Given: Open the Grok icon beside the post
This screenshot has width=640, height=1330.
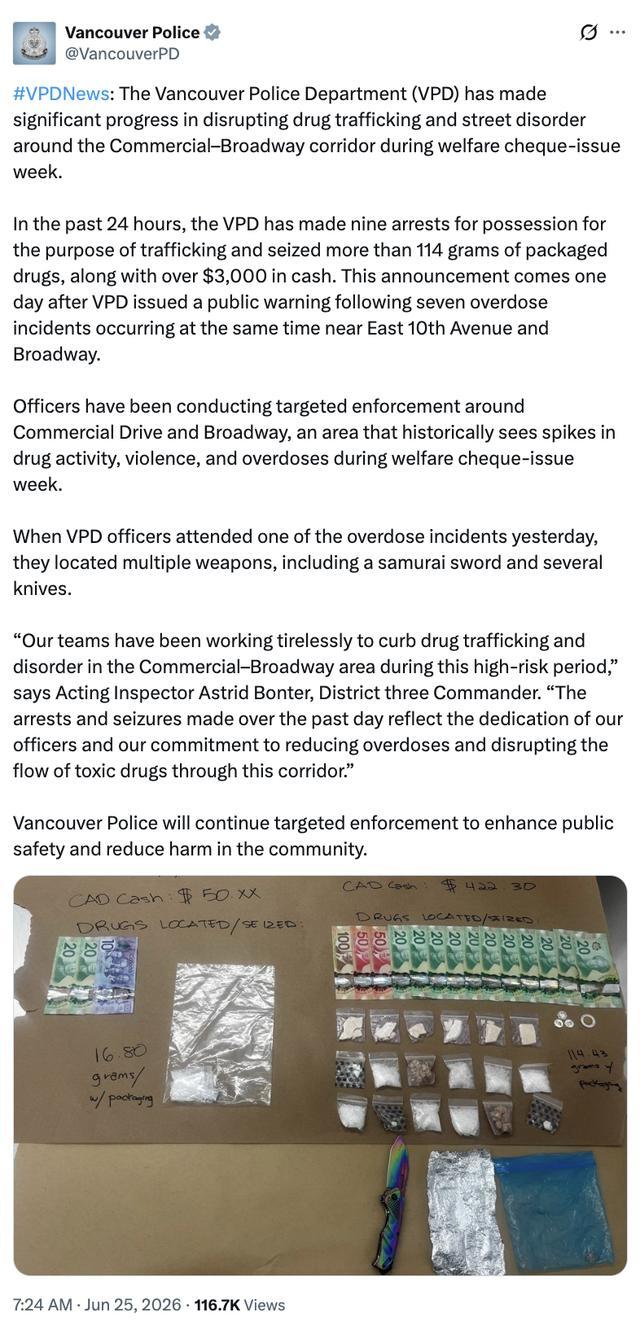Looking at the screenshot, I should 589,32.
